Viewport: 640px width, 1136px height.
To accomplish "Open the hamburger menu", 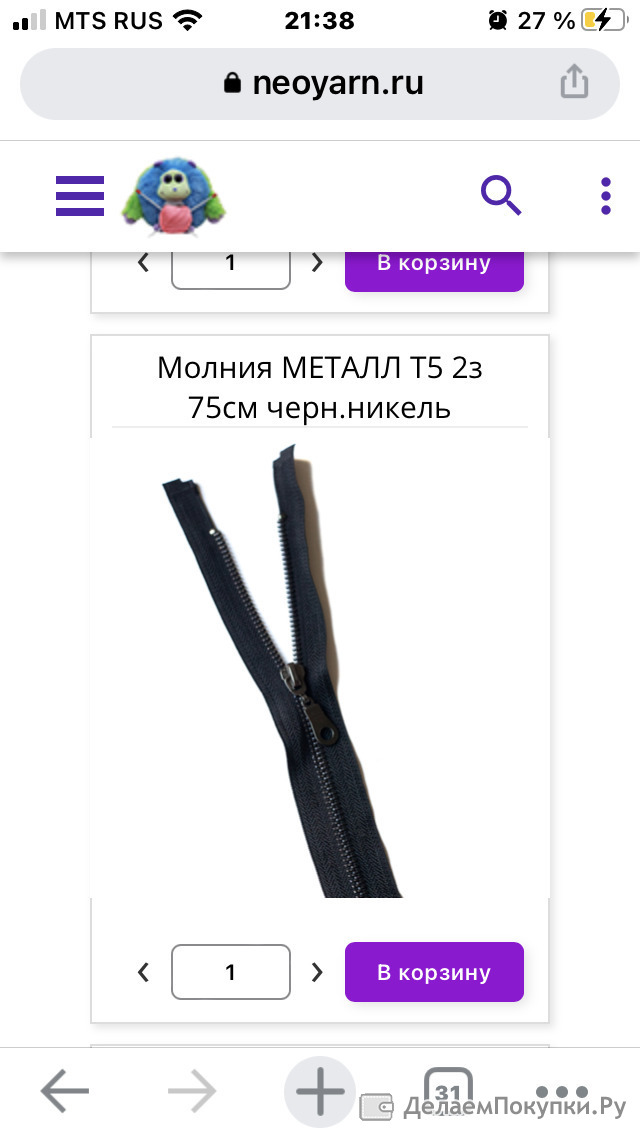I will tap(80, 196).
